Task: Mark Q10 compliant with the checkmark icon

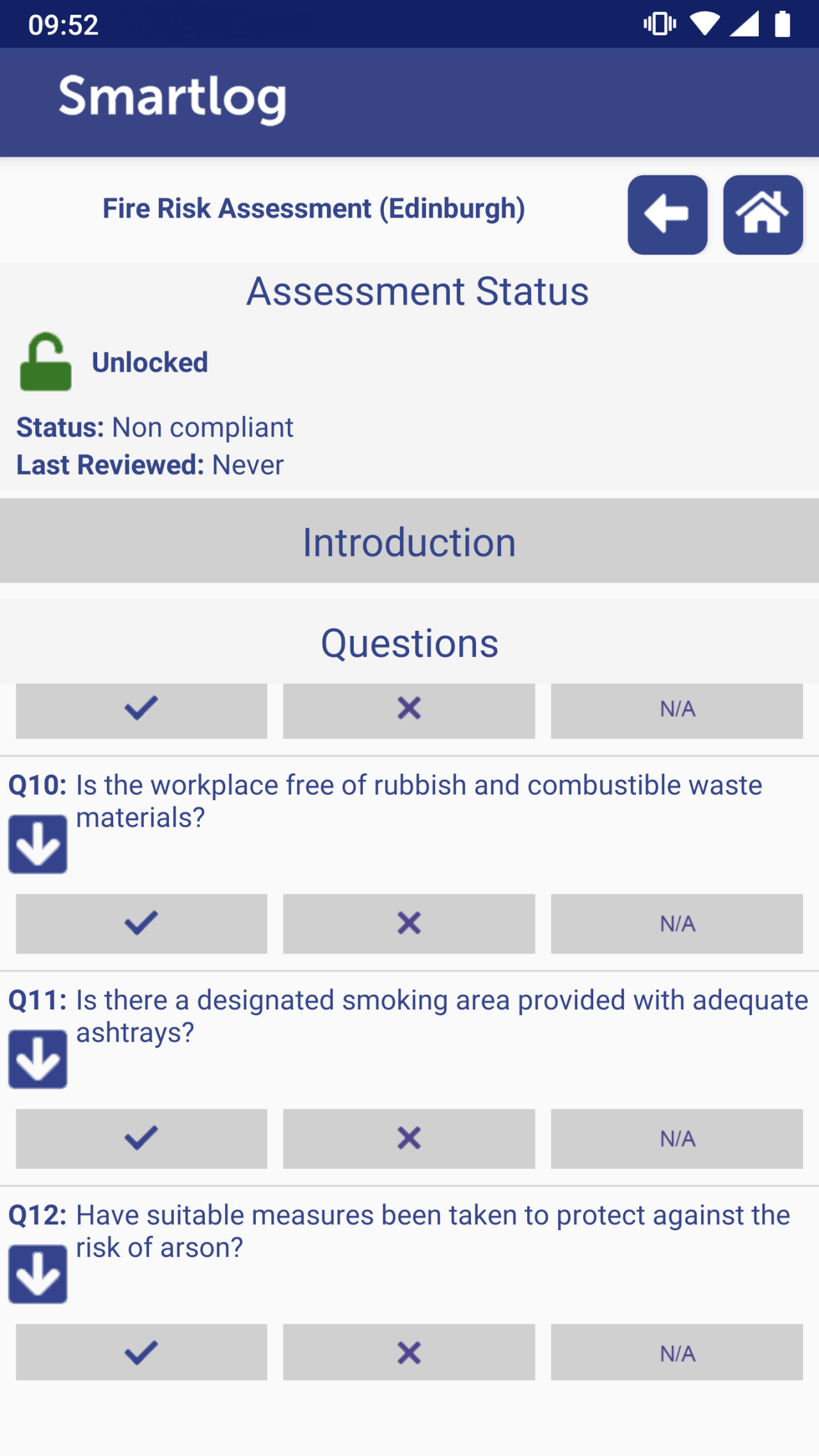Action: 141,924
